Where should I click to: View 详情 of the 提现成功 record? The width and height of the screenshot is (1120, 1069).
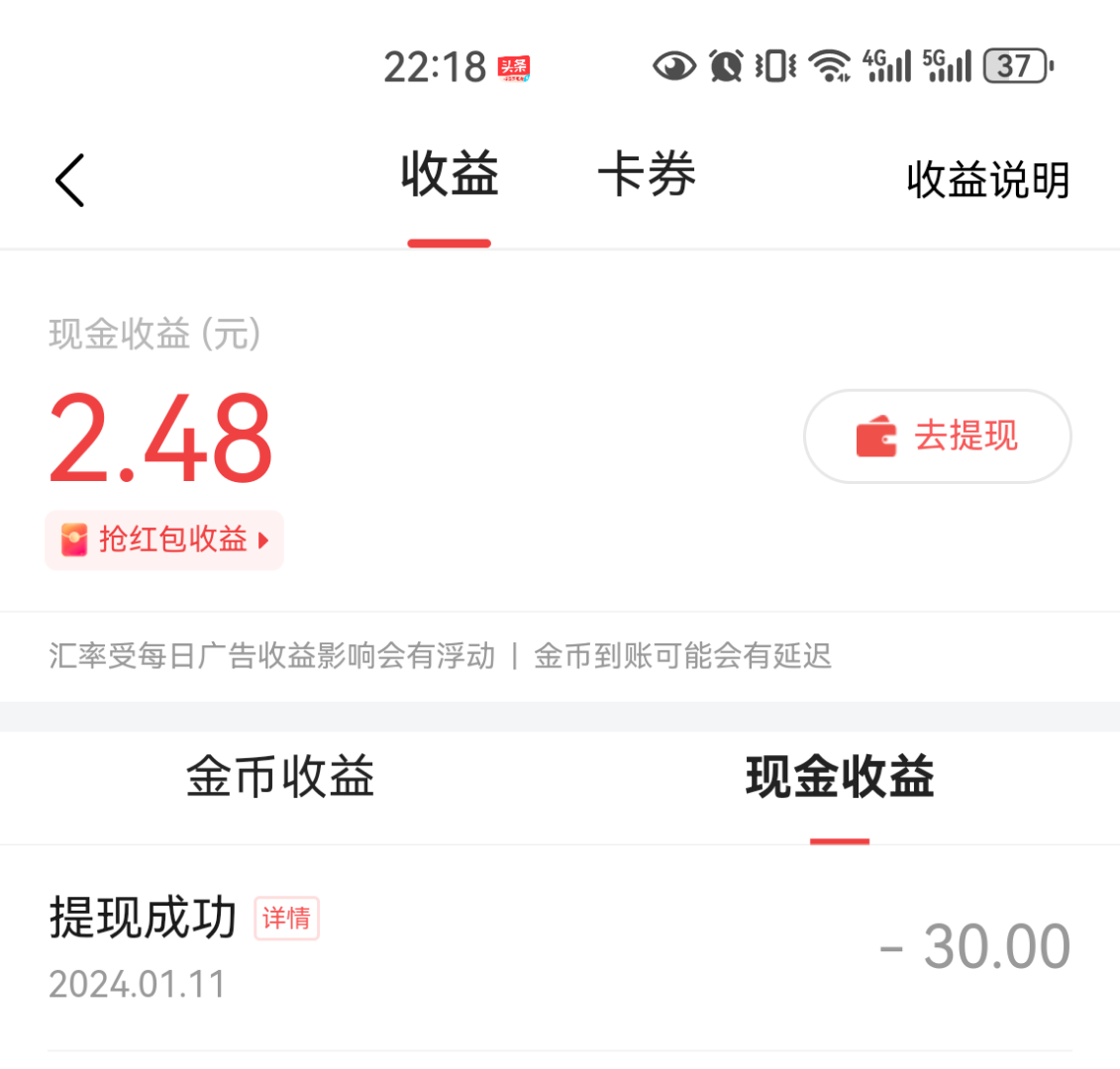point(286,919)
